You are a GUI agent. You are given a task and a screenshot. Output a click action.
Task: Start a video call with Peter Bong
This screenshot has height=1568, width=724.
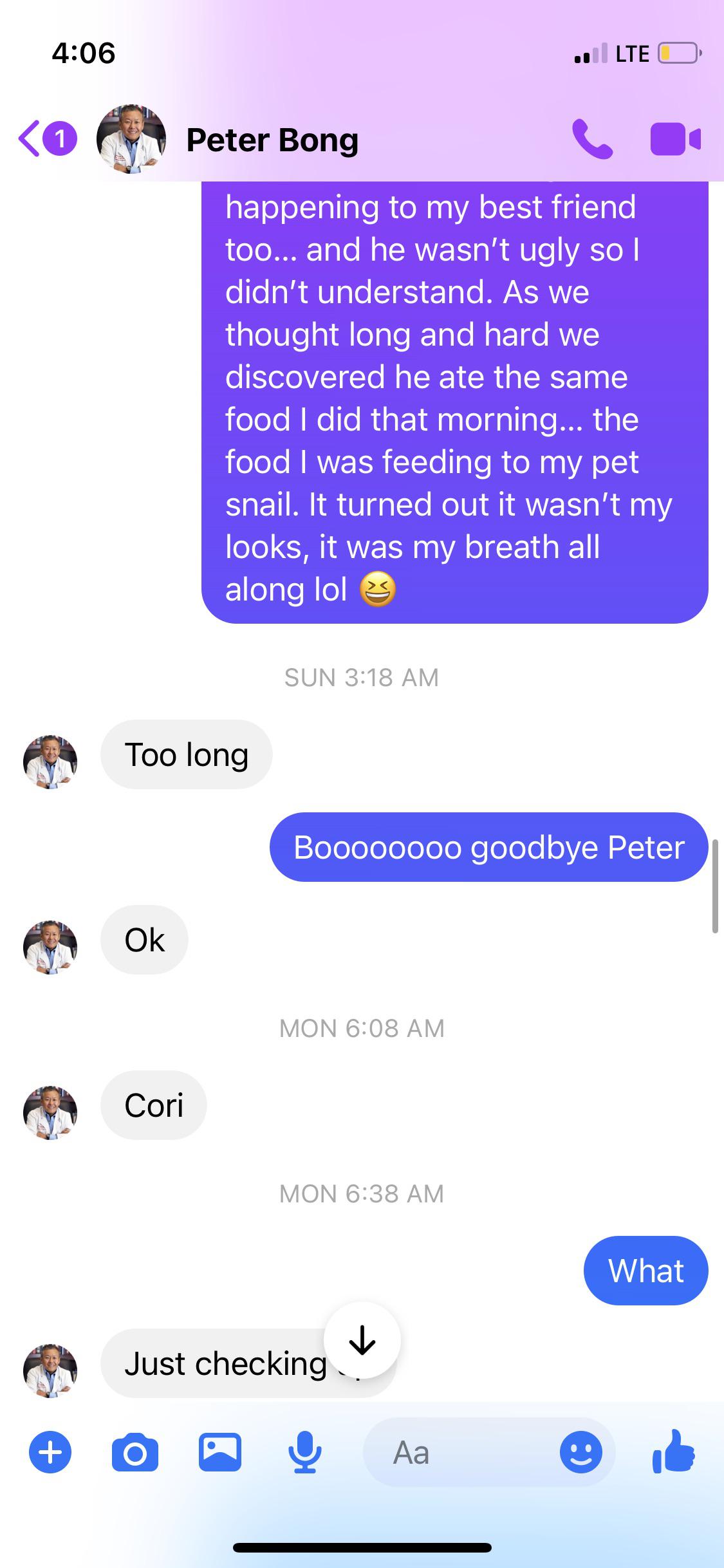tap(676, 139)
